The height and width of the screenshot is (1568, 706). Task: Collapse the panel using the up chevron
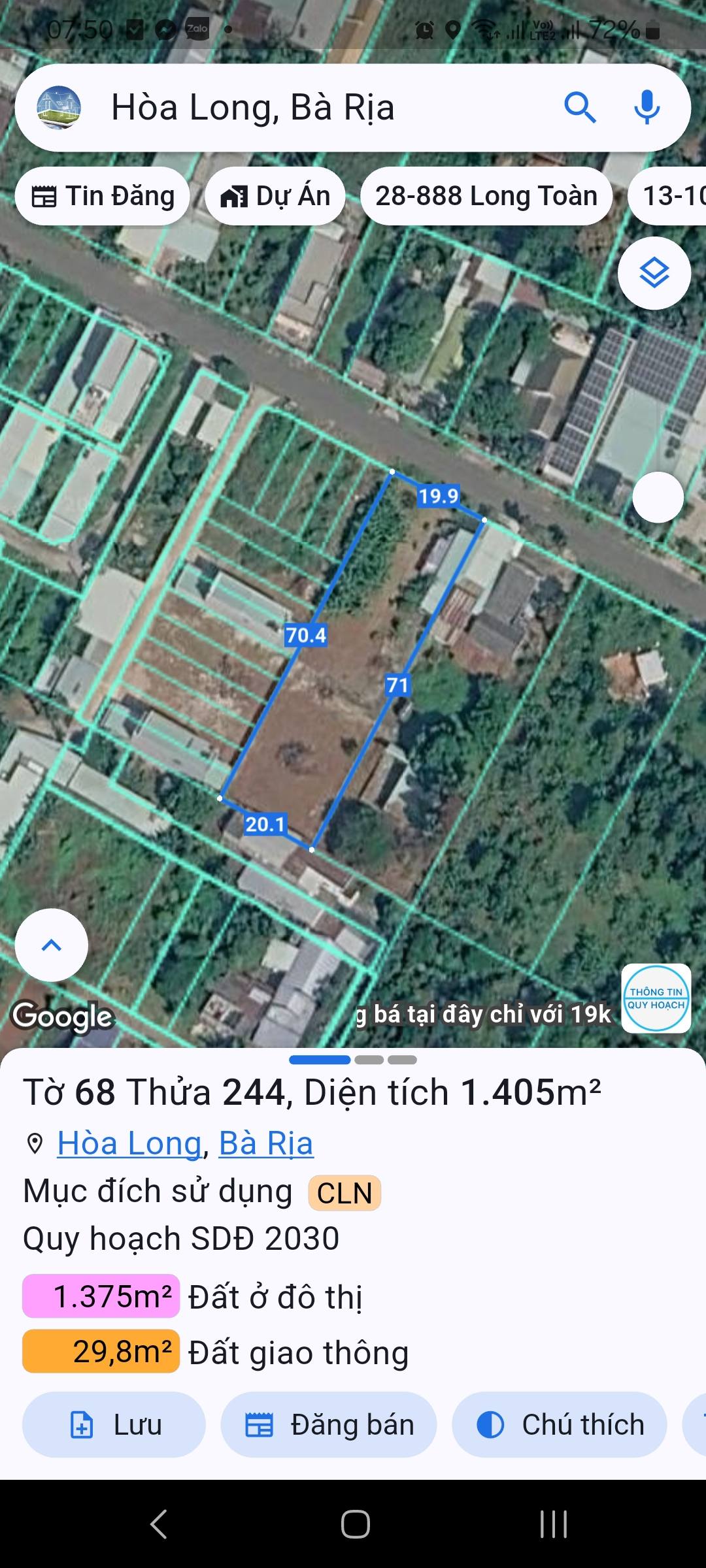51,945
